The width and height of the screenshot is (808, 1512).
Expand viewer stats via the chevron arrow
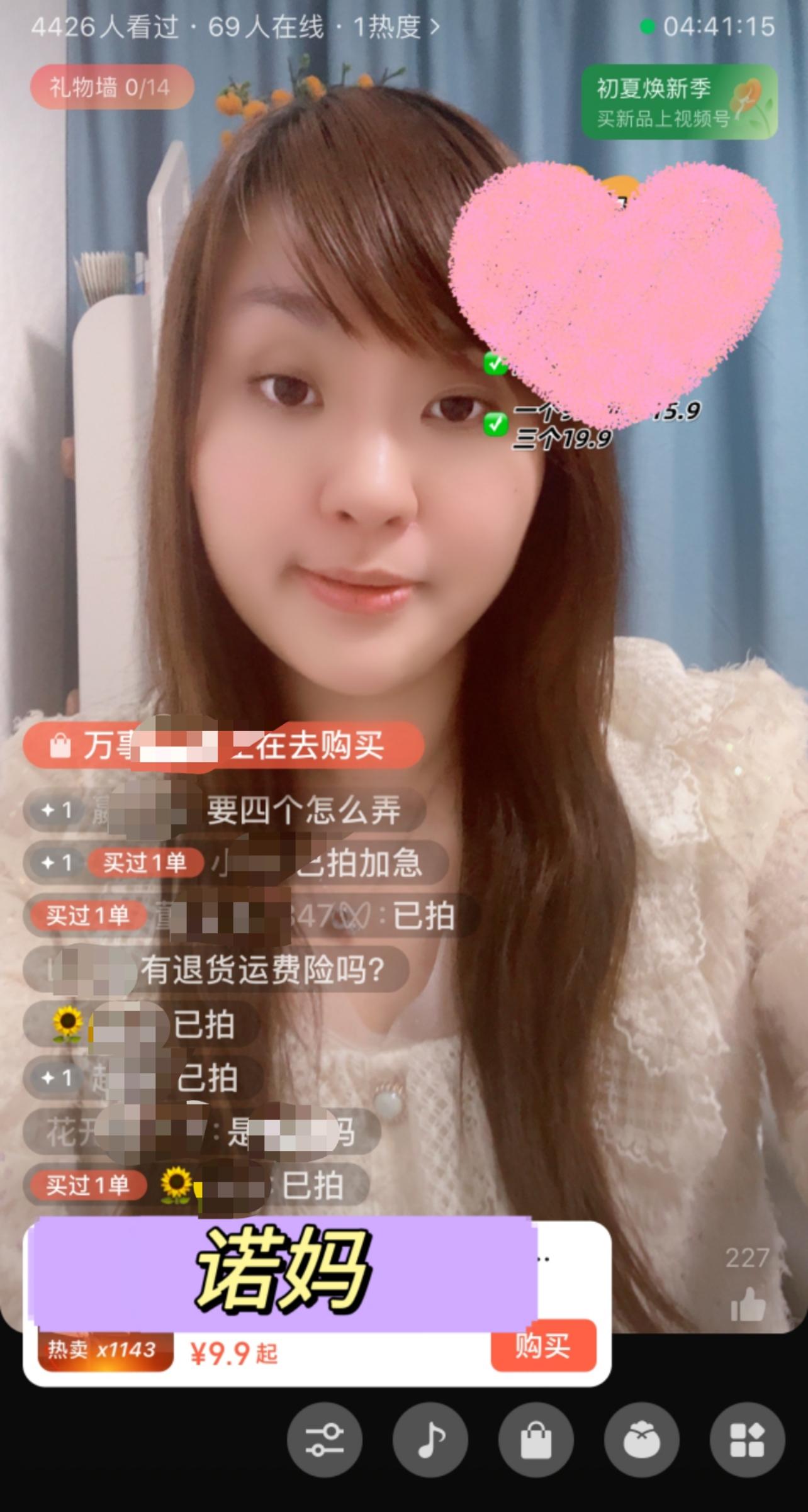[432, 27]
